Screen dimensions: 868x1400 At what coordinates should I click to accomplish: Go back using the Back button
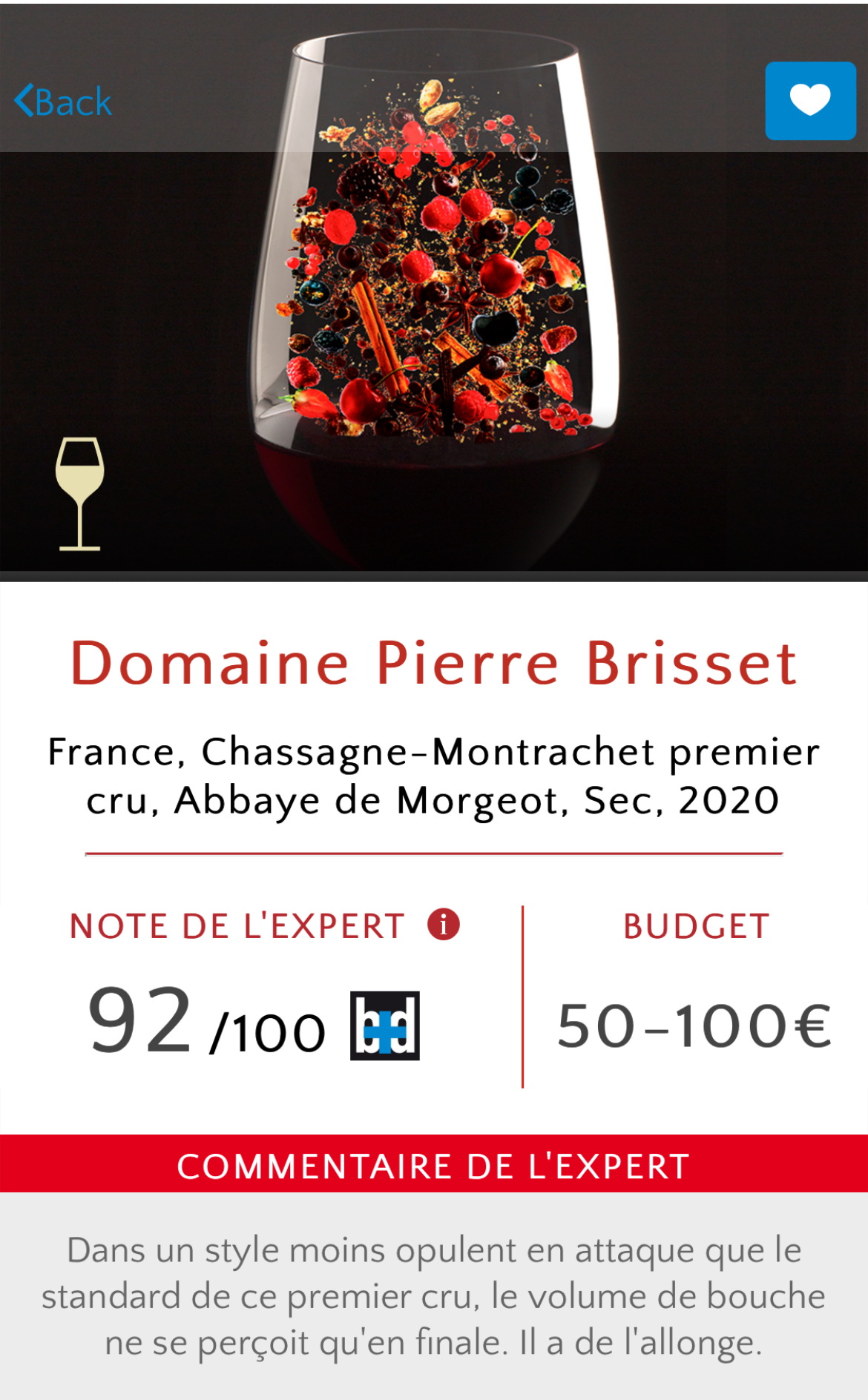64,102
